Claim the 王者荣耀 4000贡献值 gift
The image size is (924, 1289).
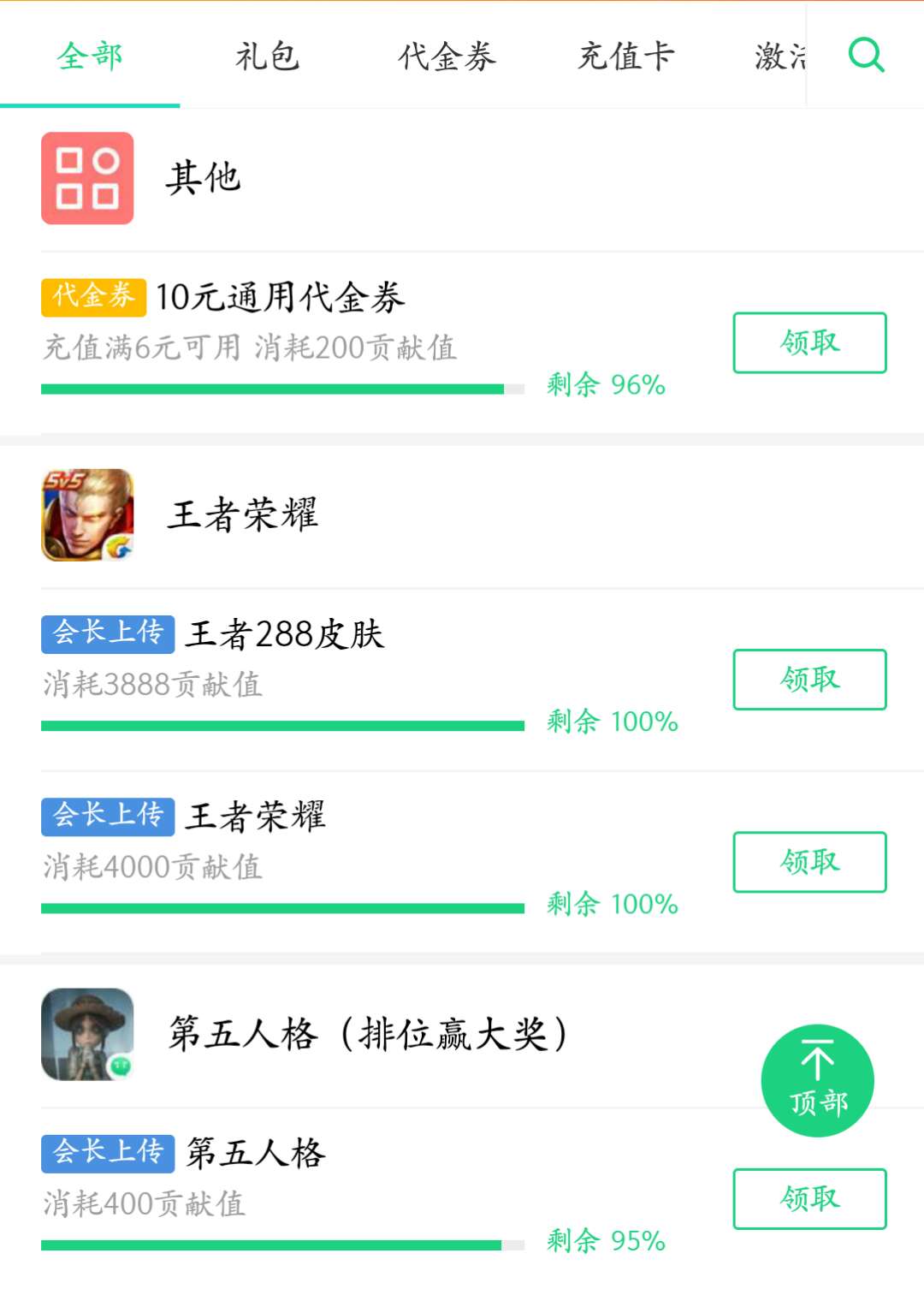pos(809,862)
